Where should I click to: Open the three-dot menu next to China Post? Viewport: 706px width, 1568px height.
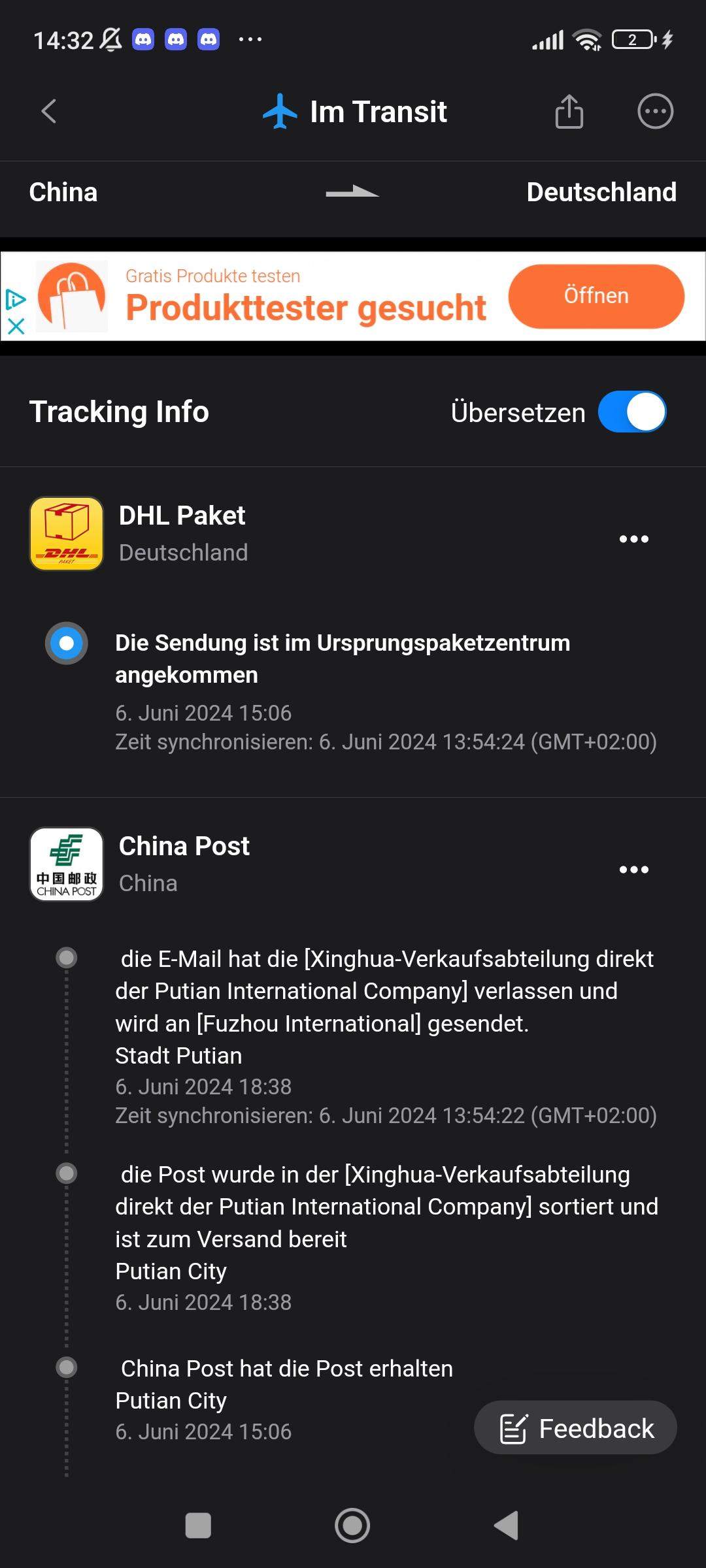(633, 868)
